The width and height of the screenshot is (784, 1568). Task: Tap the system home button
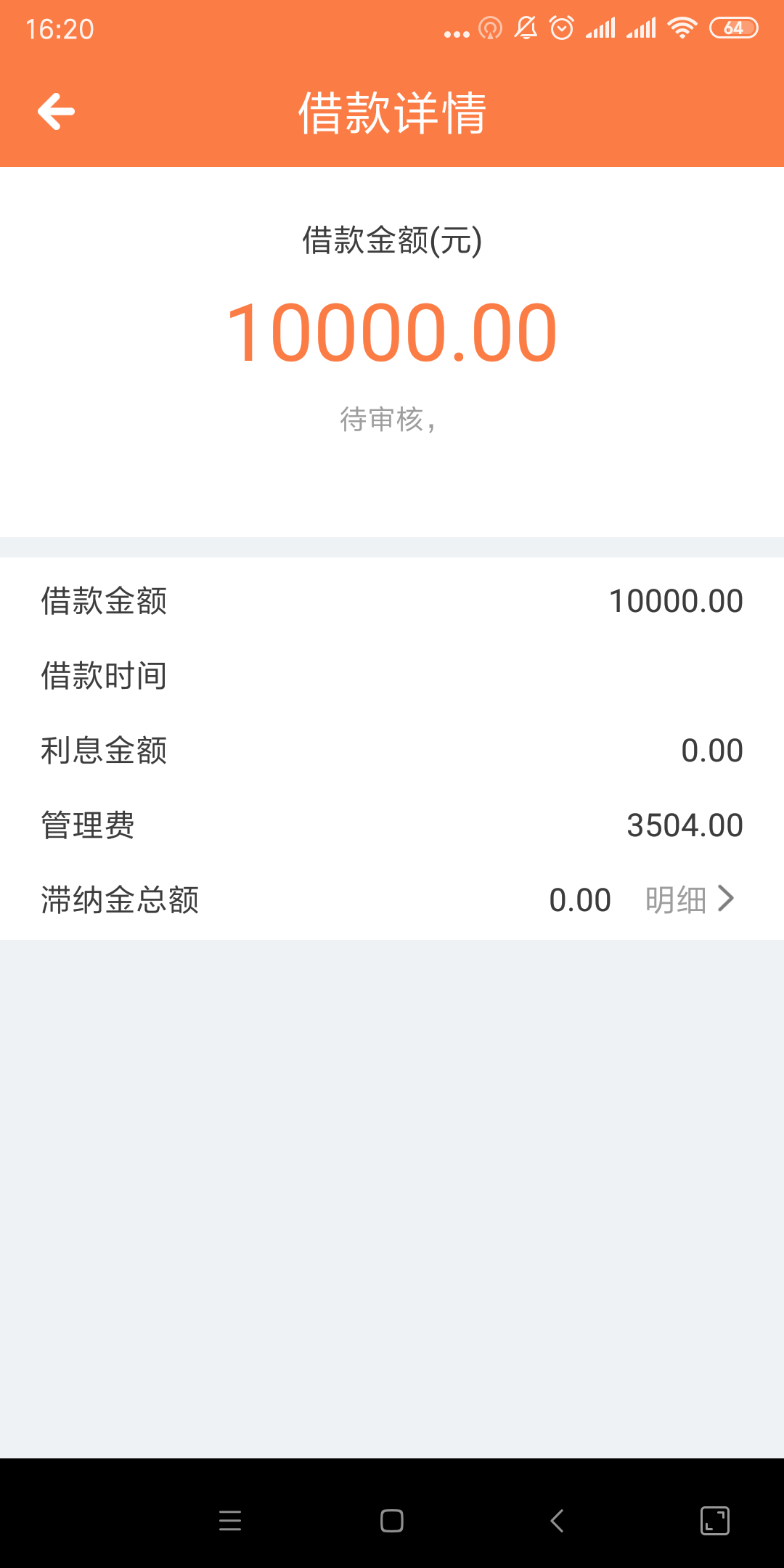pos(392,1521)
